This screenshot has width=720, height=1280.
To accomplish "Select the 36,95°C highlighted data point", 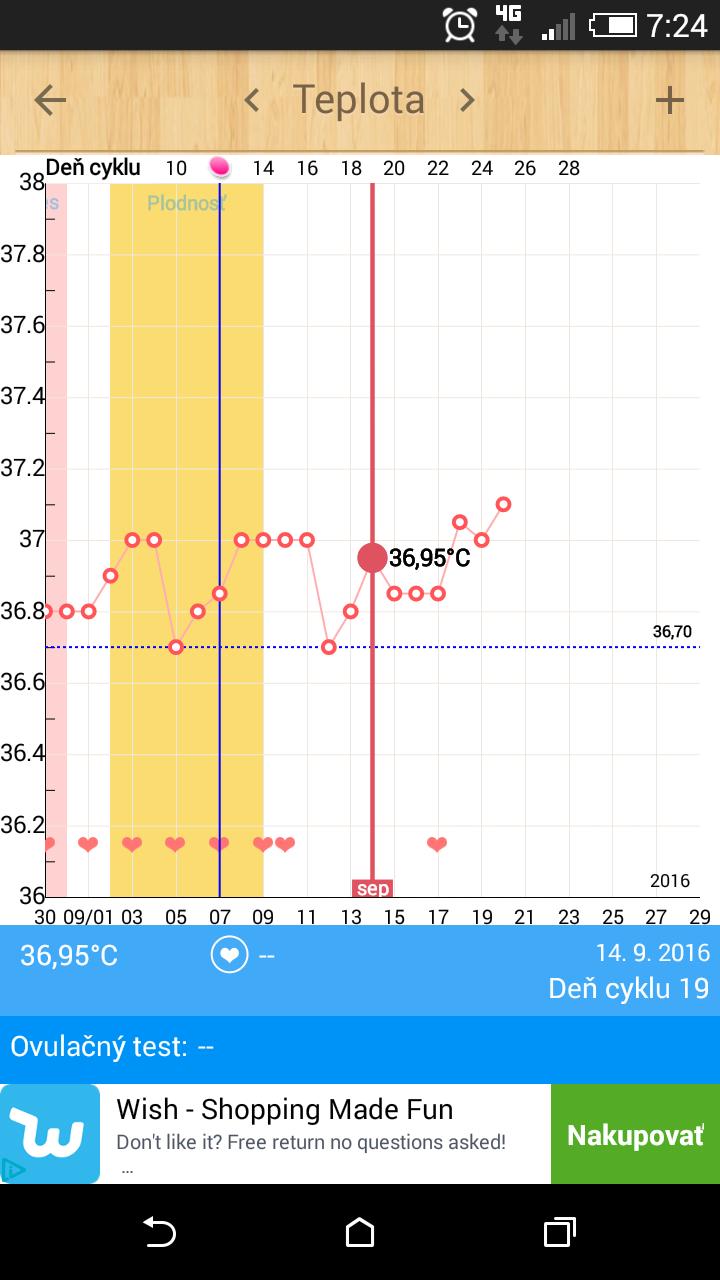I will click(x=372, y=558).
